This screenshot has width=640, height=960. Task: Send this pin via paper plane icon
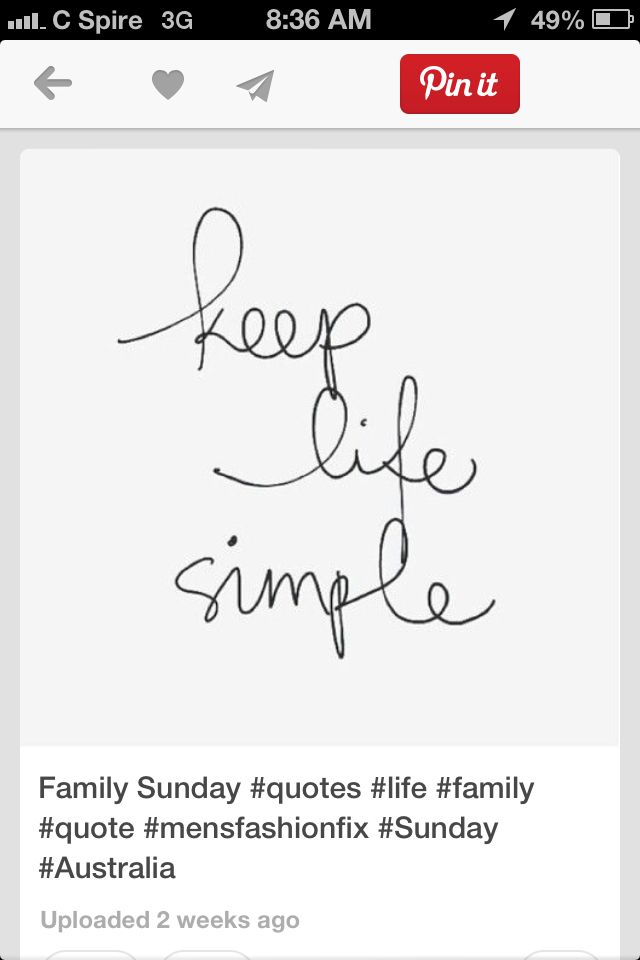[255, 86]
